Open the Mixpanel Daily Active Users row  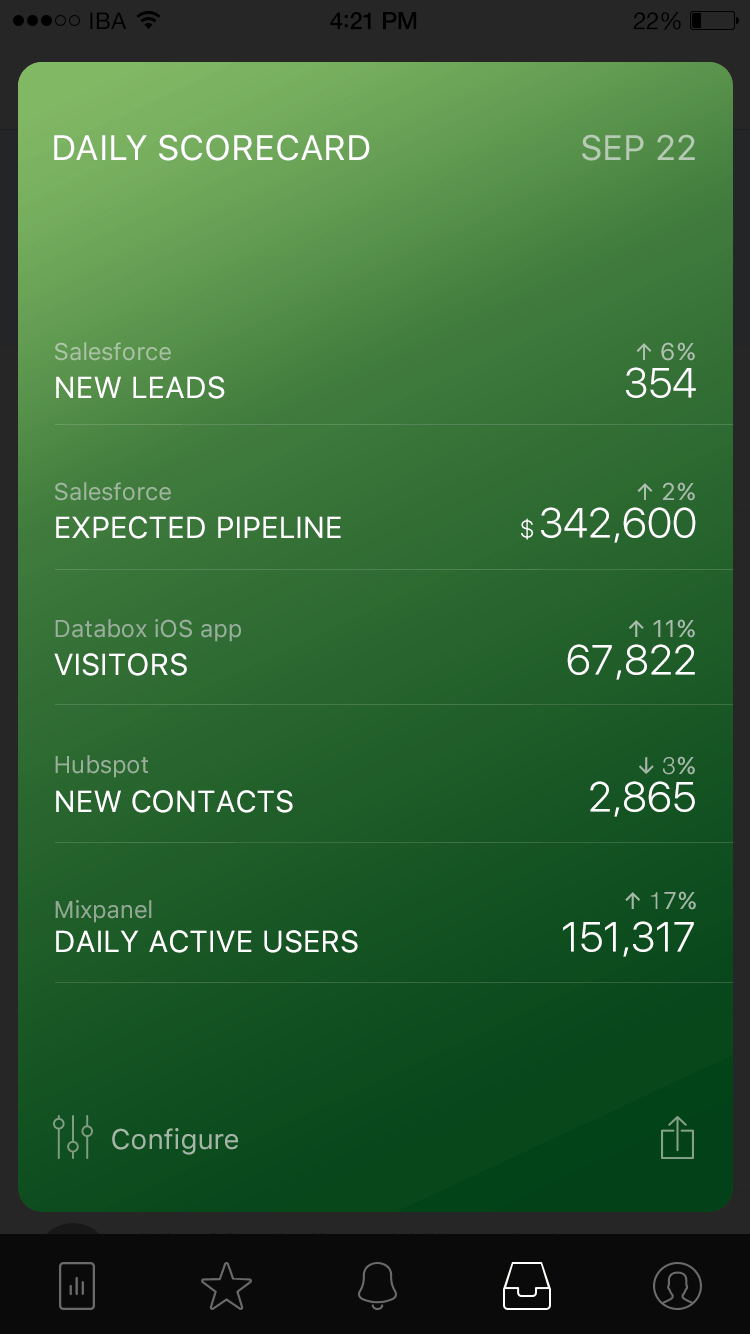(x=375, y=925)
